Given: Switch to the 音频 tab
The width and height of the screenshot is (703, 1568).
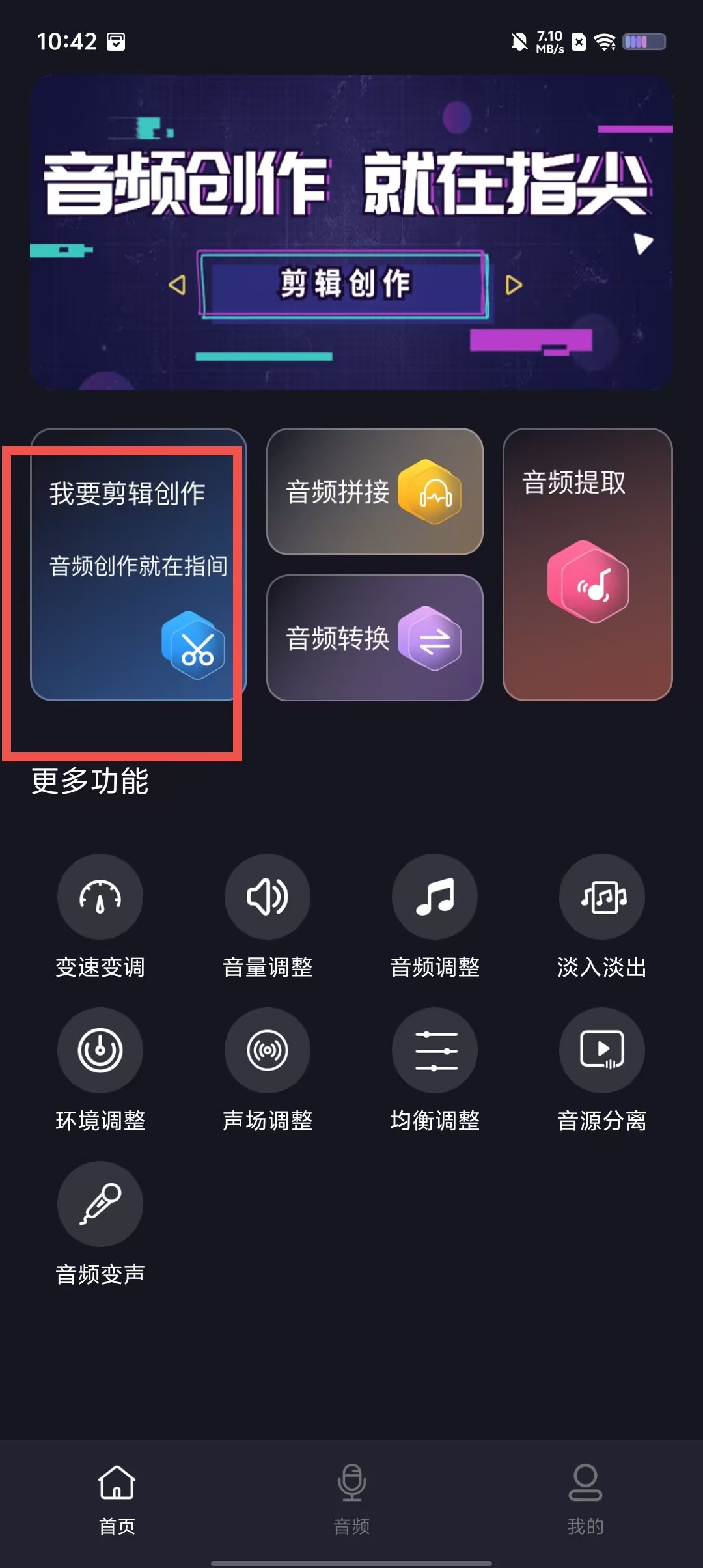Looking at the screenshot, I should click(351, 1500).
